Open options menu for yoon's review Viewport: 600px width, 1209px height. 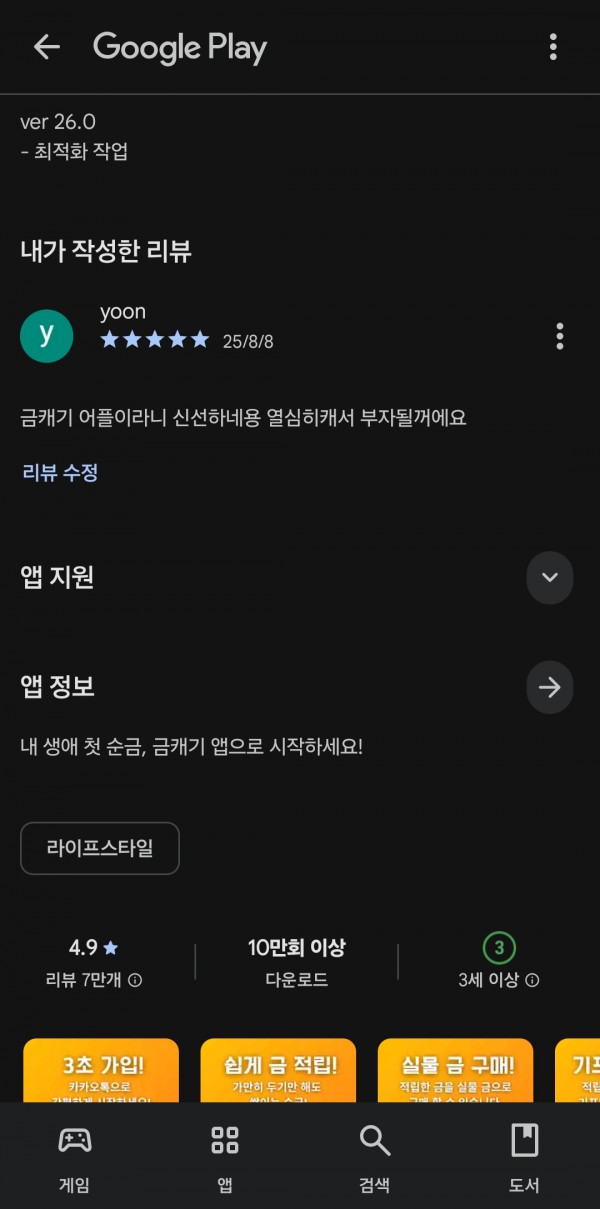559,336
